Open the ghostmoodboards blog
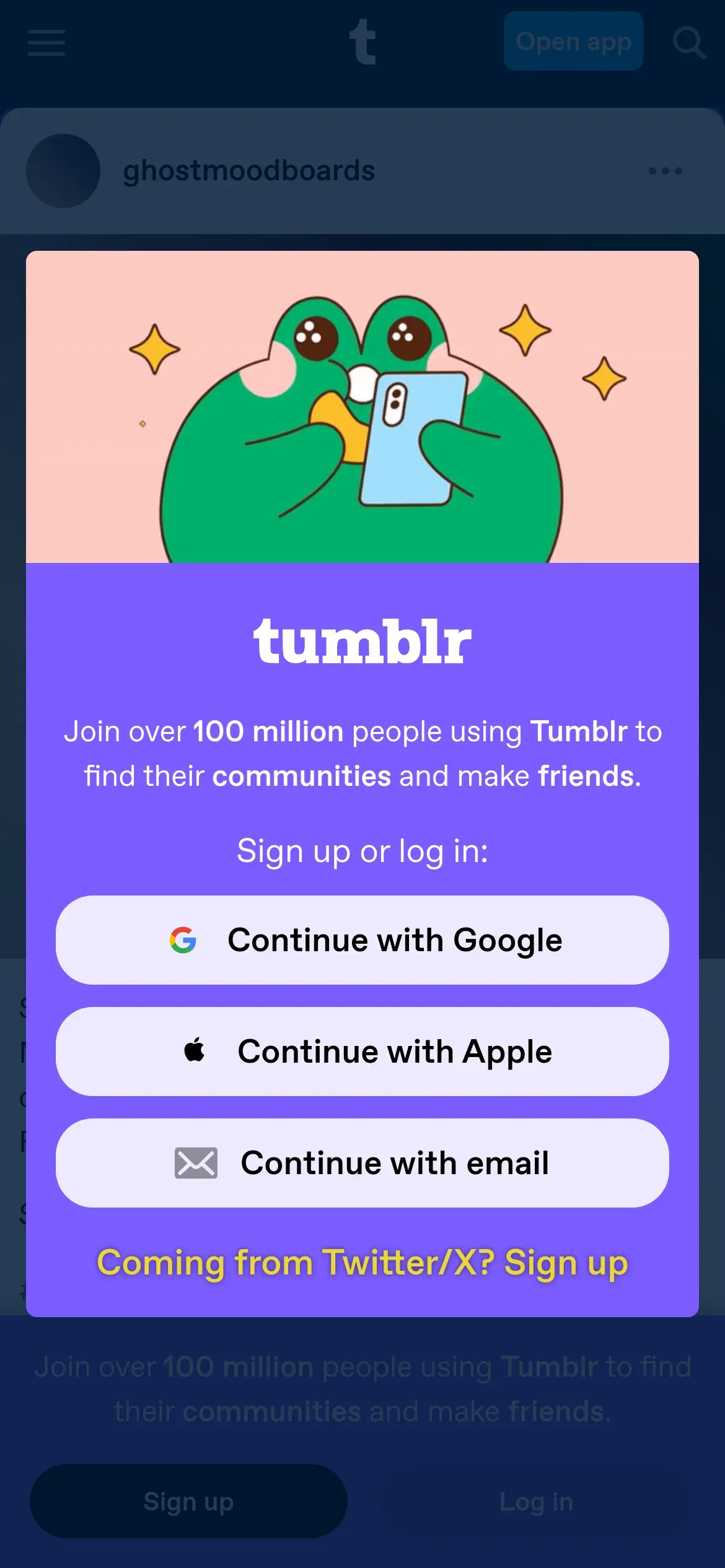The width and height of the screenshot is (725, 1568). [249, 170]
